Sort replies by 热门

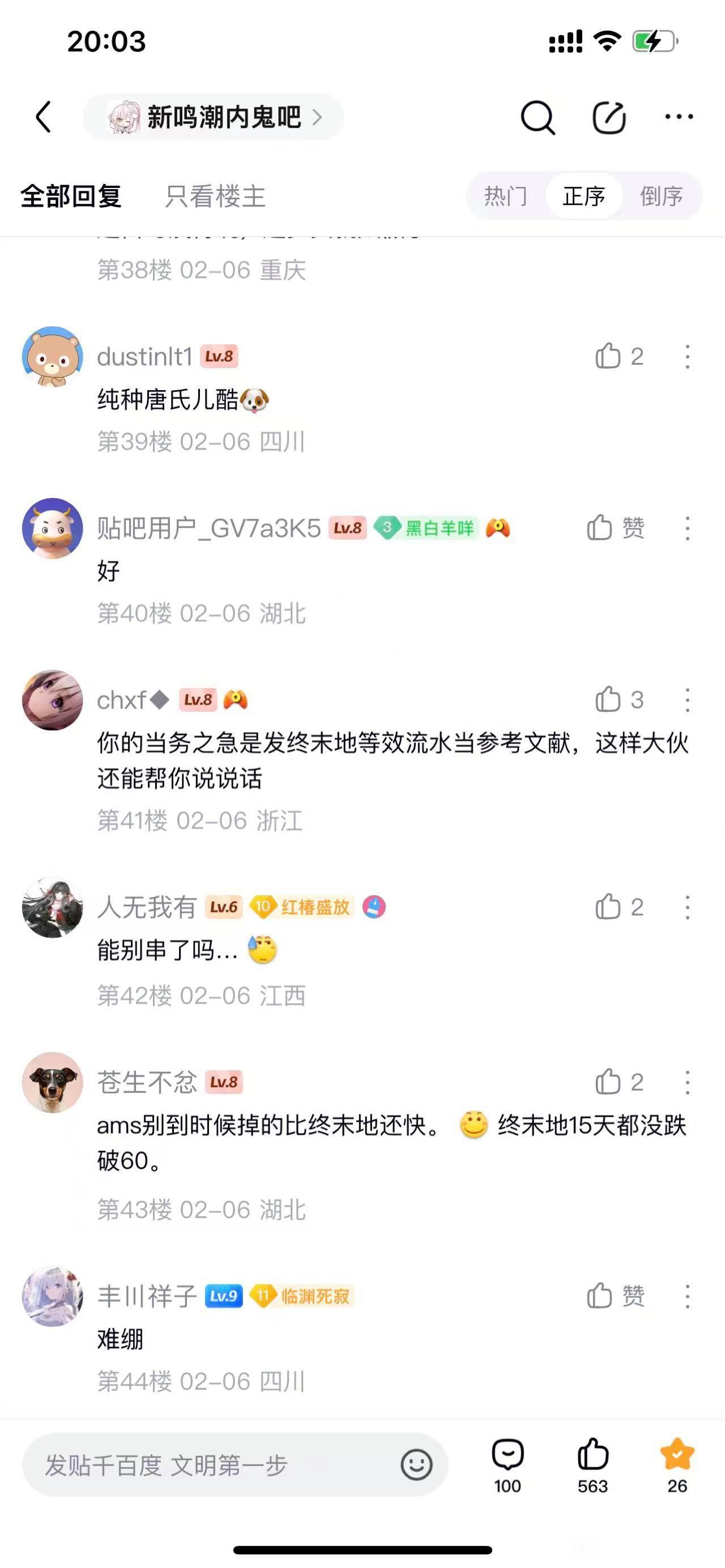(505, 196)
